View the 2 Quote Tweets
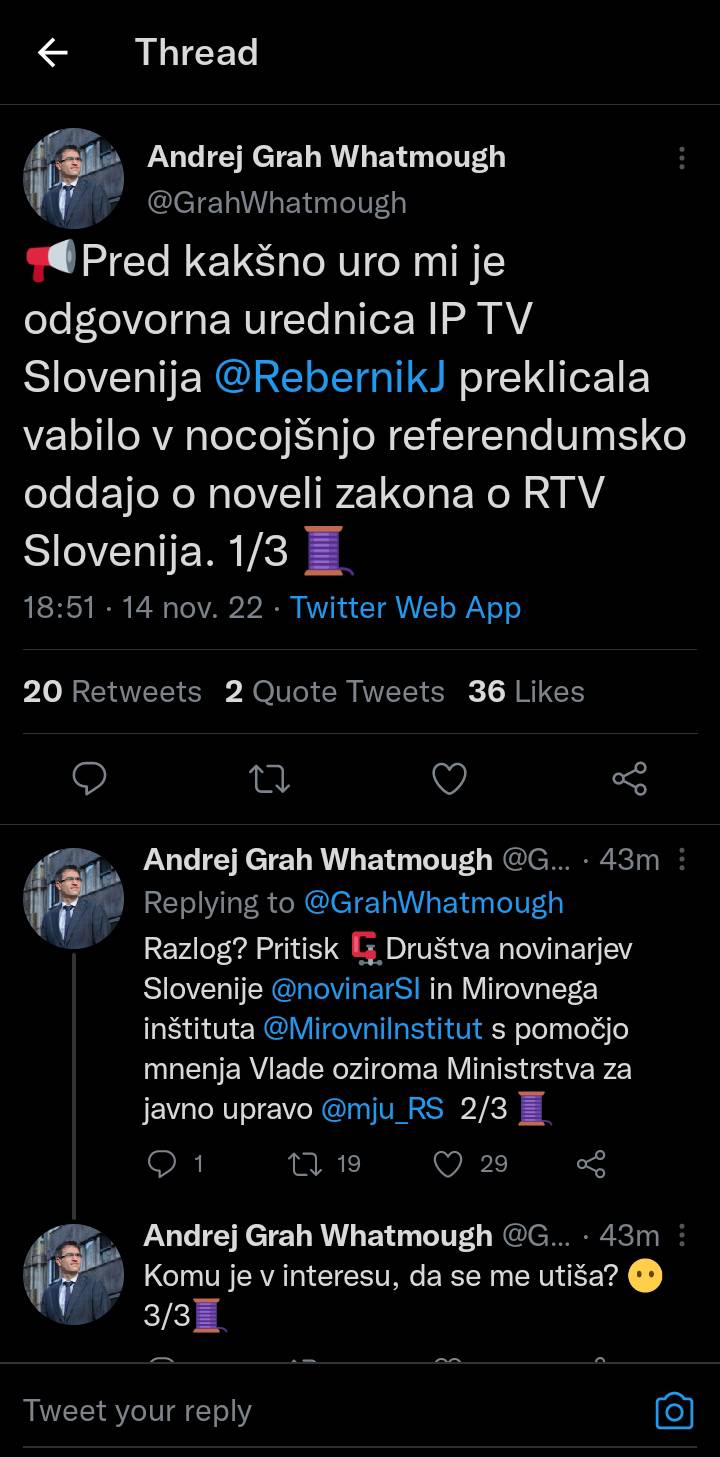The image size is (720, 1457). (x=334, y=692)
